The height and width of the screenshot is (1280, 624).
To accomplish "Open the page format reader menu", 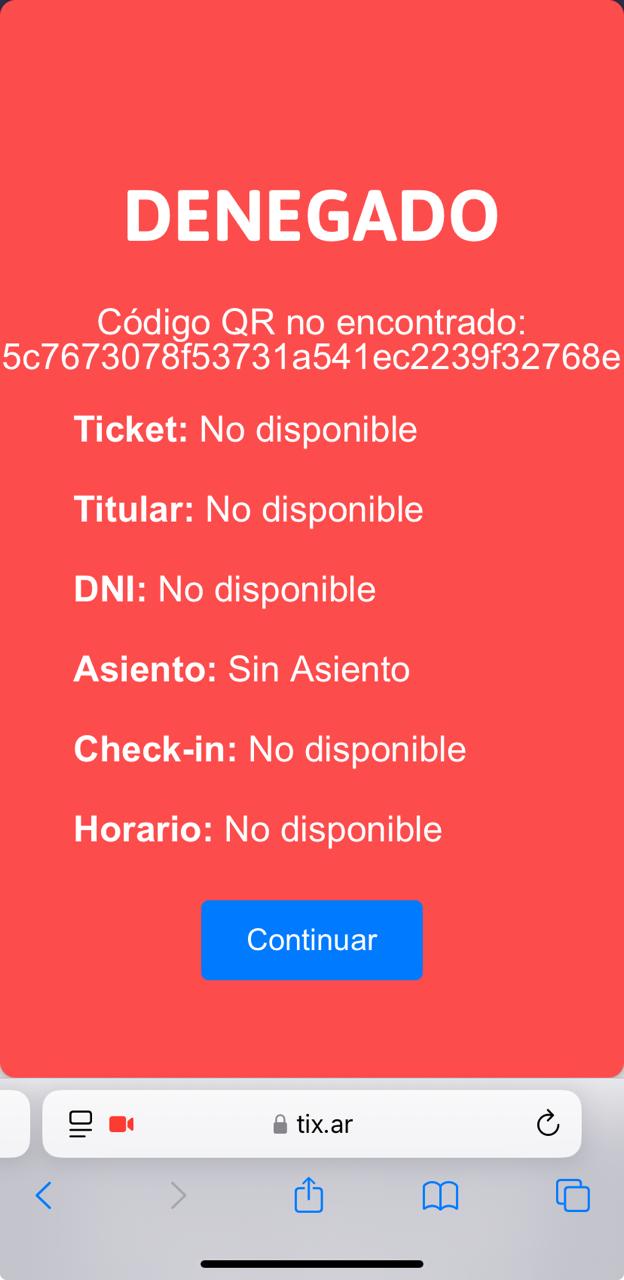I will point(81,1124).
